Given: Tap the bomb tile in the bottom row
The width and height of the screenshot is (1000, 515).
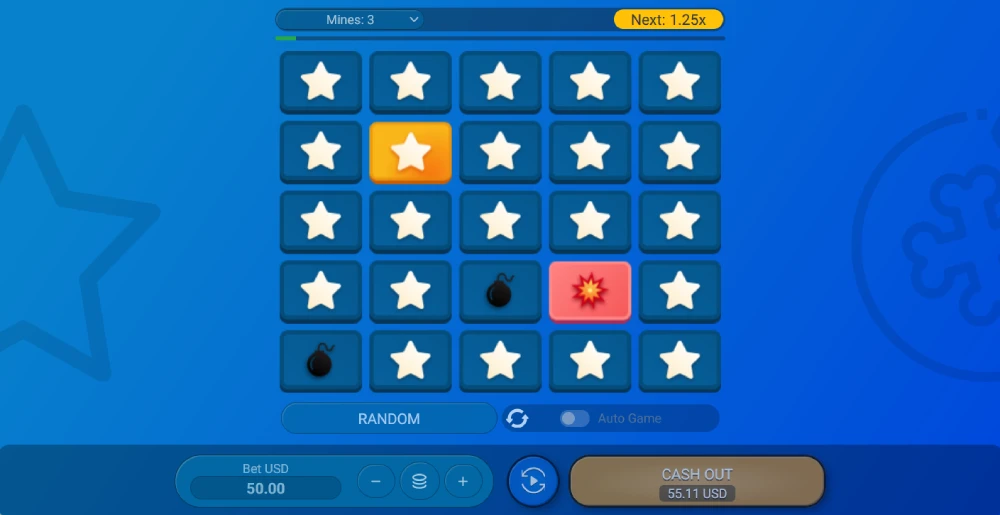Looking at the screenshot, I should click(x=320, y=361).
